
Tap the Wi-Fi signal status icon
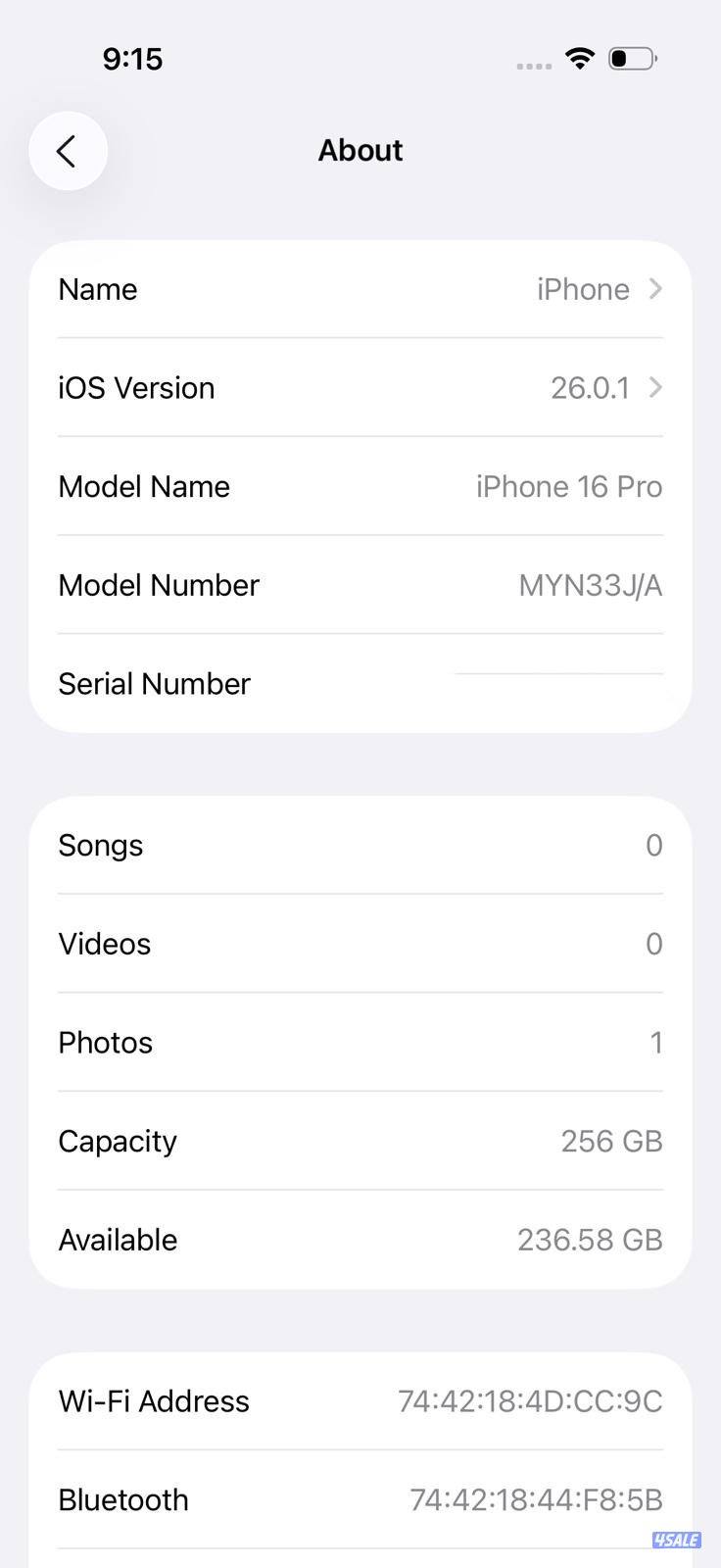click(580, 58)
